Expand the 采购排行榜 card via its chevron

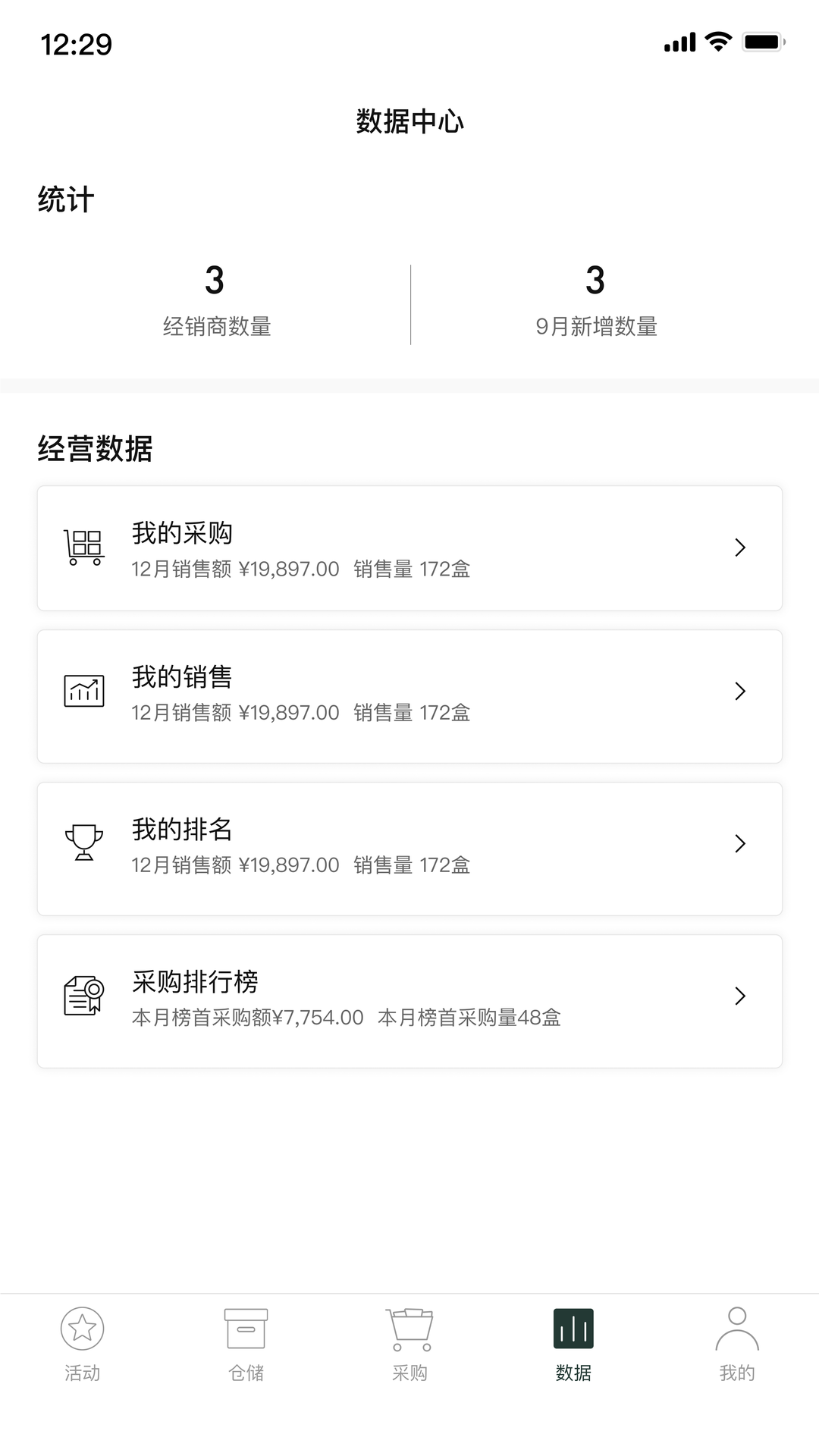(740, 996)
